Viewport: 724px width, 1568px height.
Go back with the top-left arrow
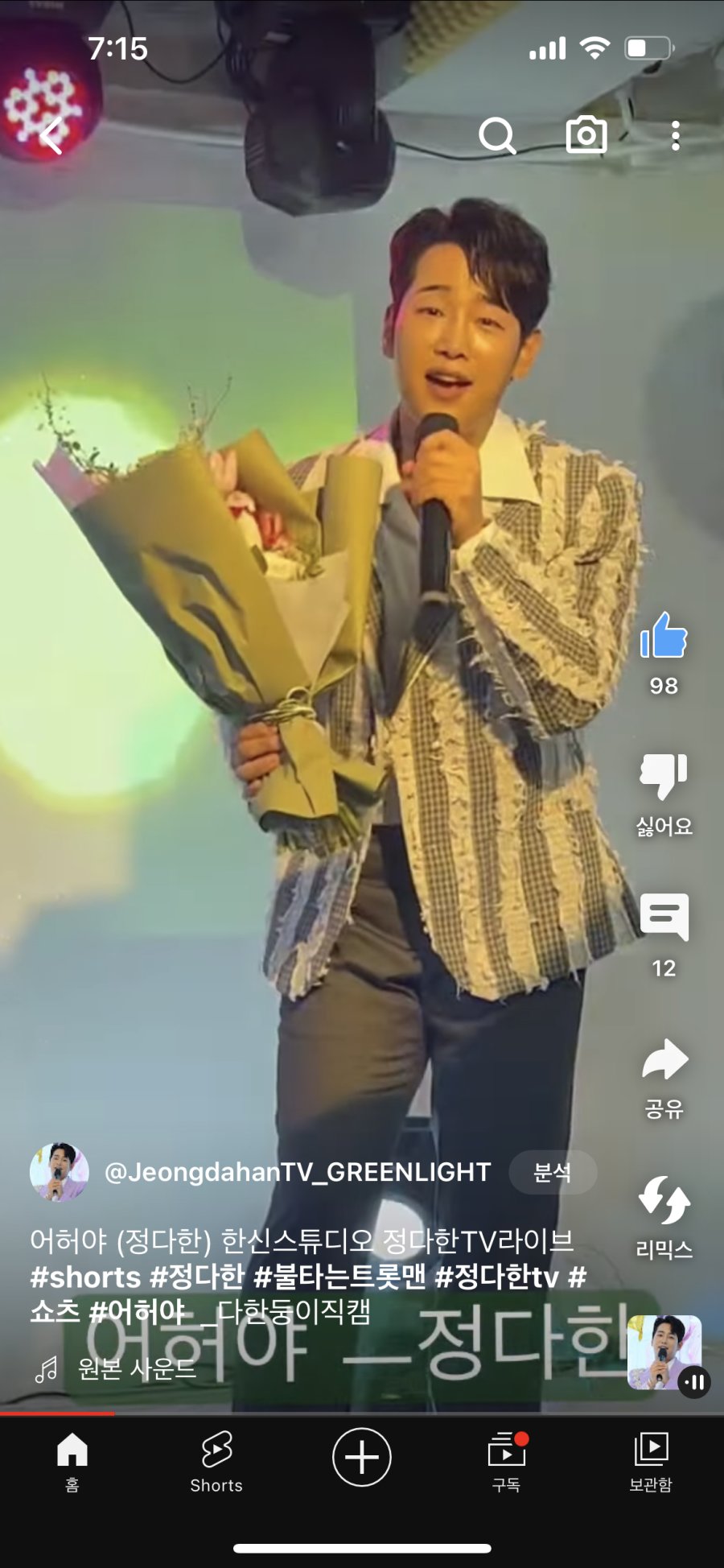[51, 135]
